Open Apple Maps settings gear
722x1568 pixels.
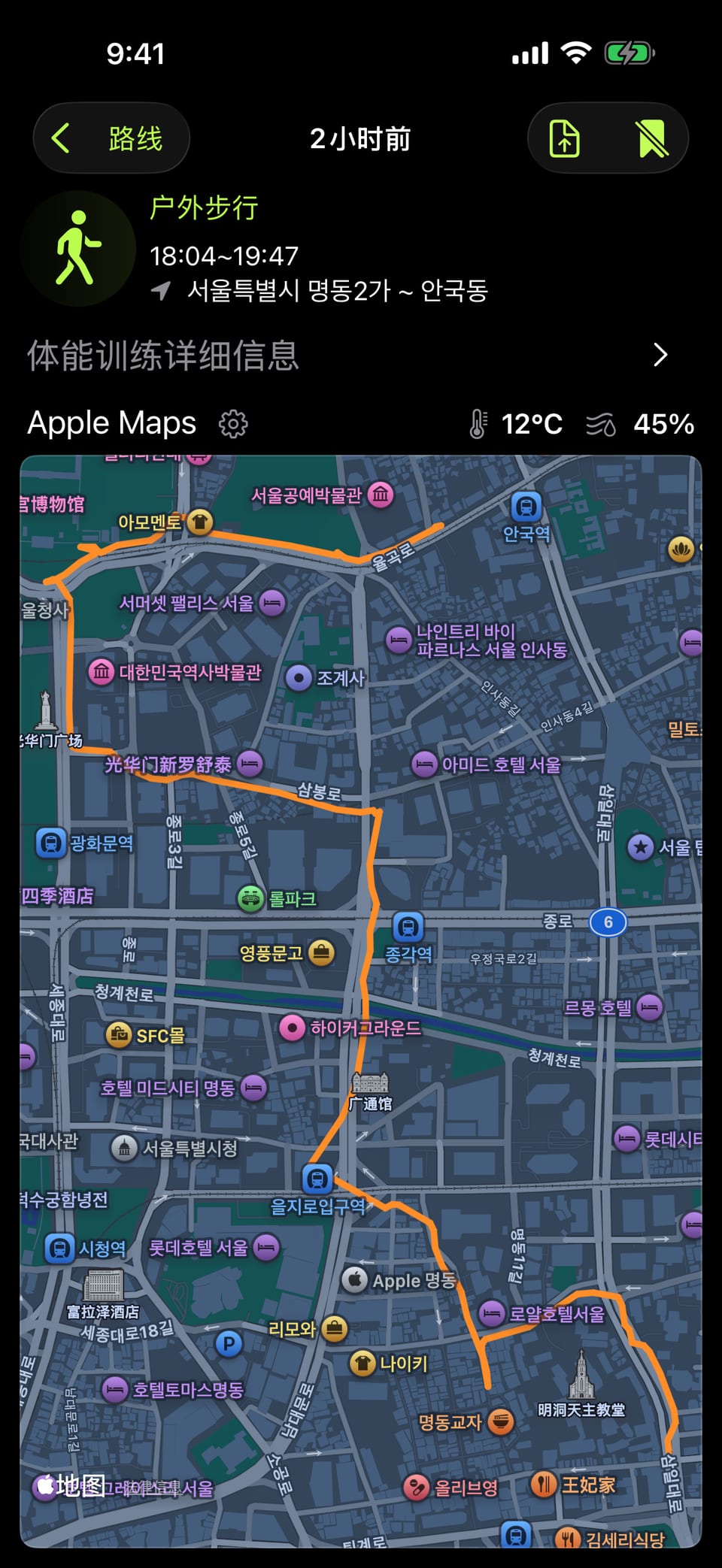(233, 424)
